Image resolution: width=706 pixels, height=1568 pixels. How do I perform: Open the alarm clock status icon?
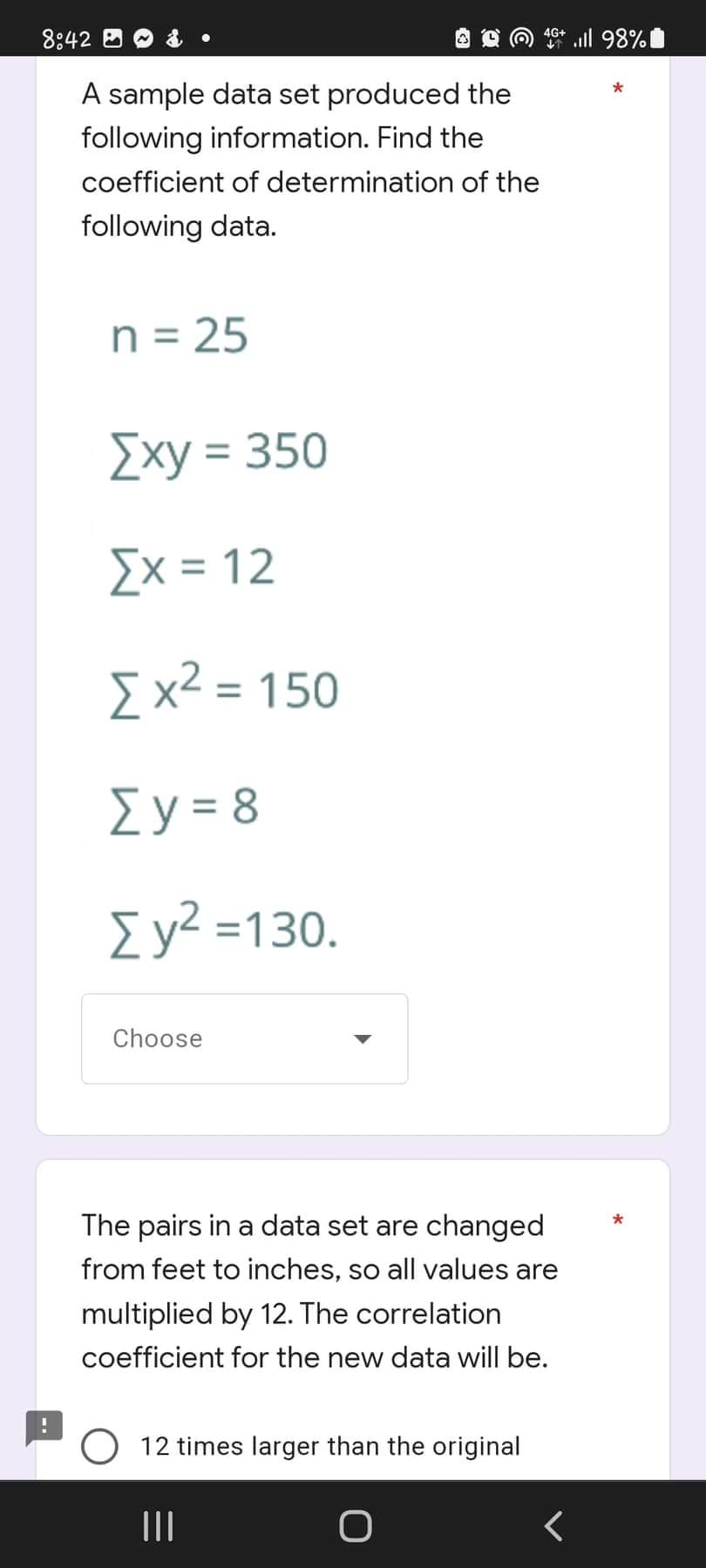pyautogui.click(x=489, y=37)
